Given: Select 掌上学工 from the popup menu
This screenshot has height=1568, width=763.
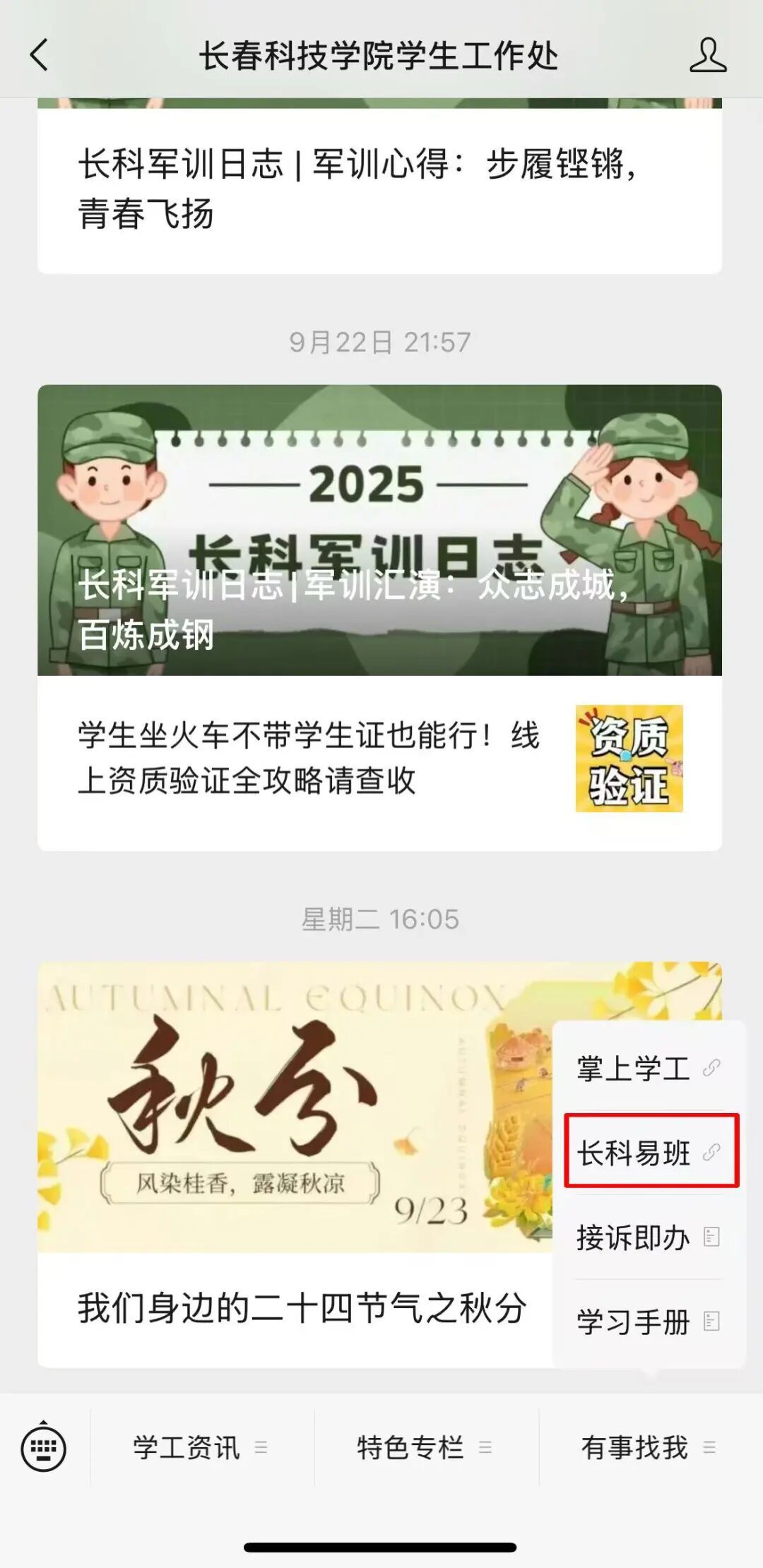Looking at the screenshot, I should click(x=648, y=1068).
